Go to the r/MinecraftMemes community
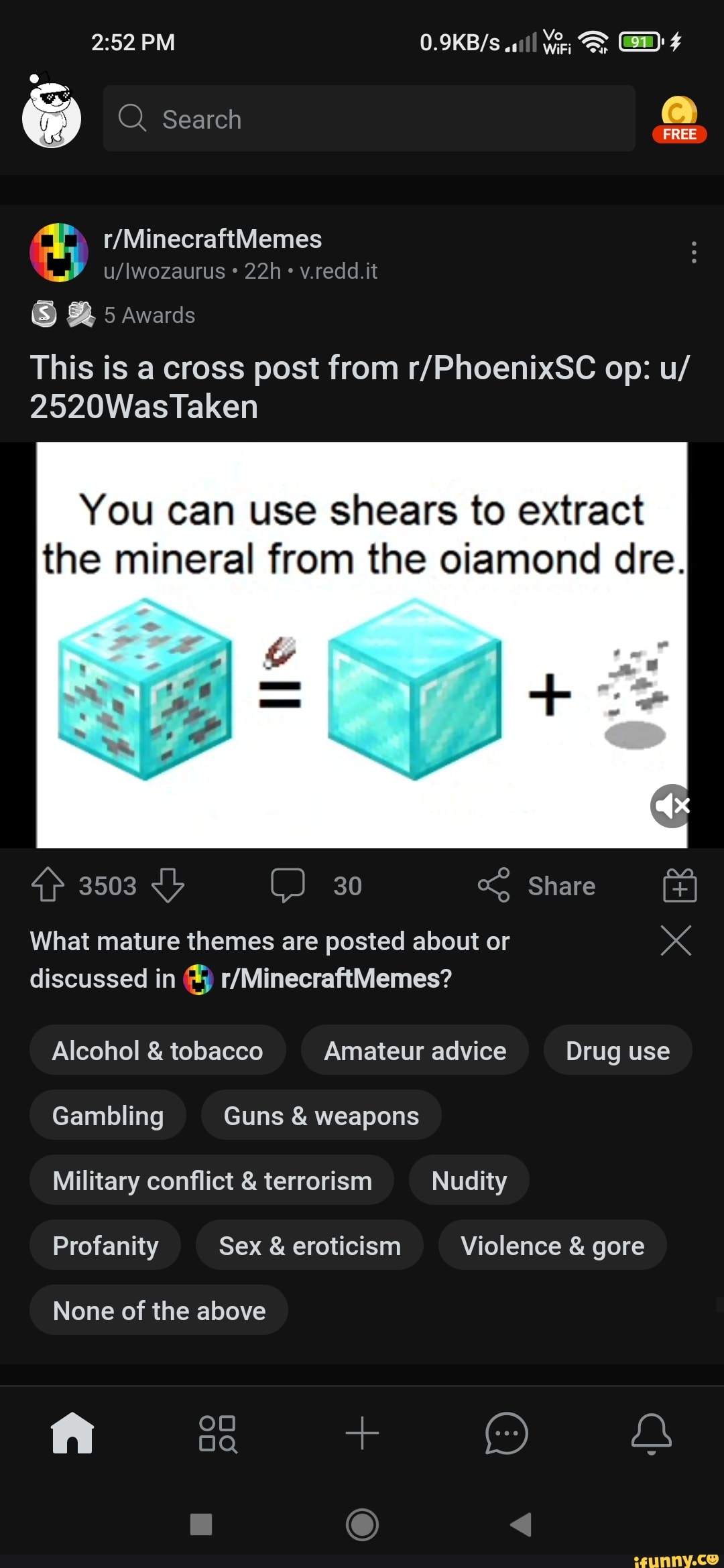 click(212, 239)
